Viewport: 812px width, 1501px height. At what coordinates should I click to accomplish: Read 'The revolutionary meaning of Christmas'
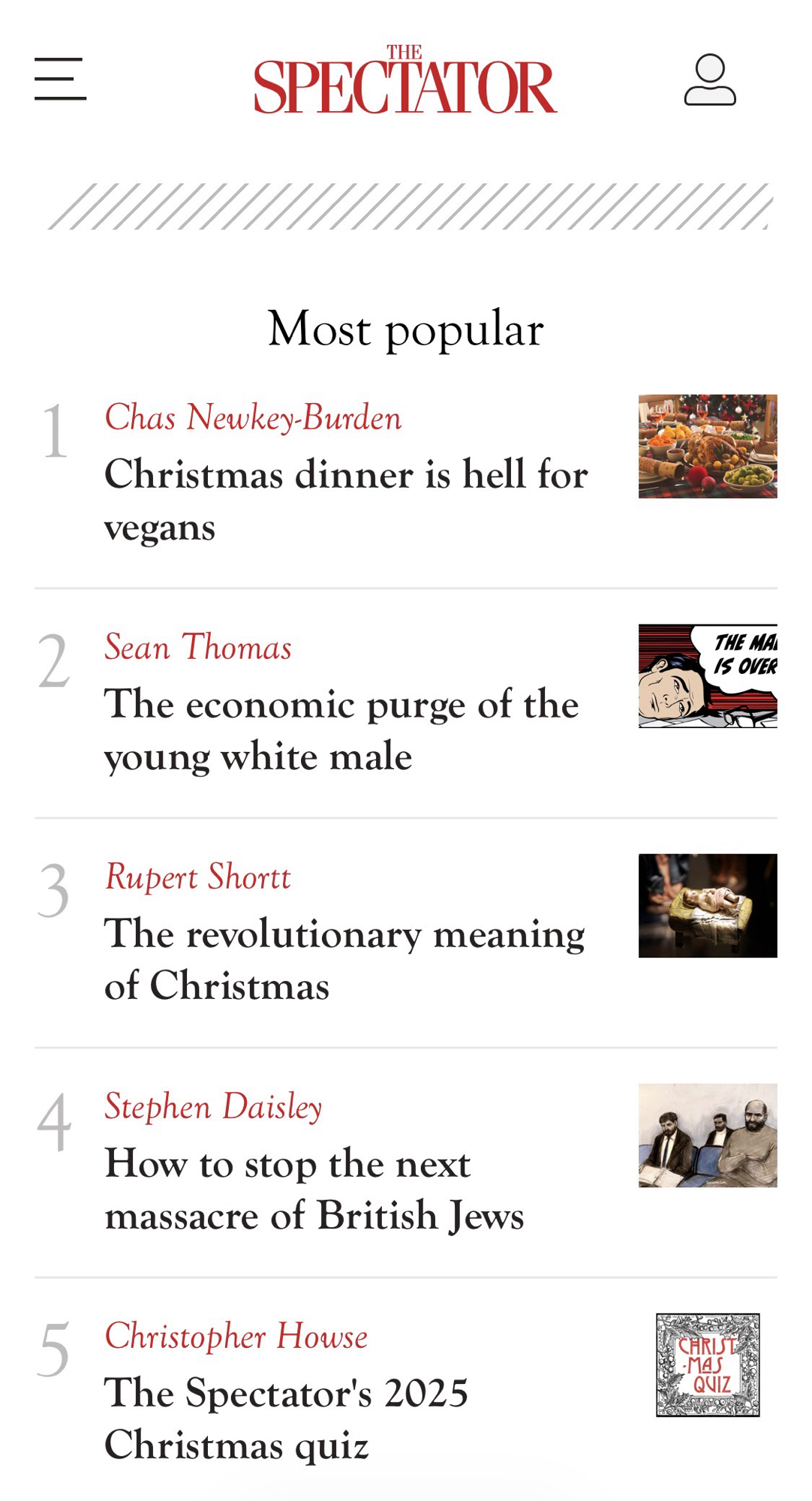344,960
